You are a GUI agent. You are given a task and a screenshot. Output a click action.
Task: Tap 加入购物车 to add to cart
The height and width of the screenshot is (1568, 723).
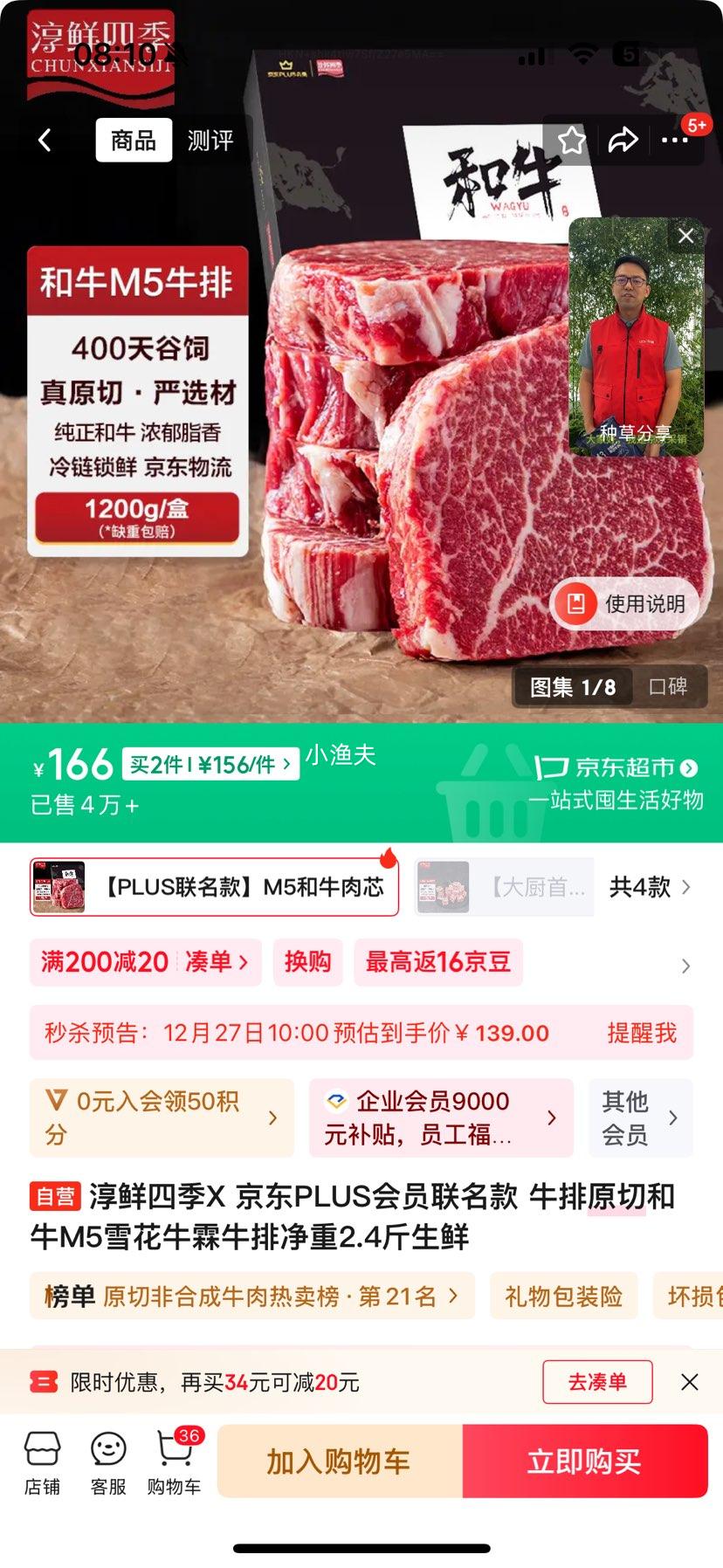pos(339,1461)
